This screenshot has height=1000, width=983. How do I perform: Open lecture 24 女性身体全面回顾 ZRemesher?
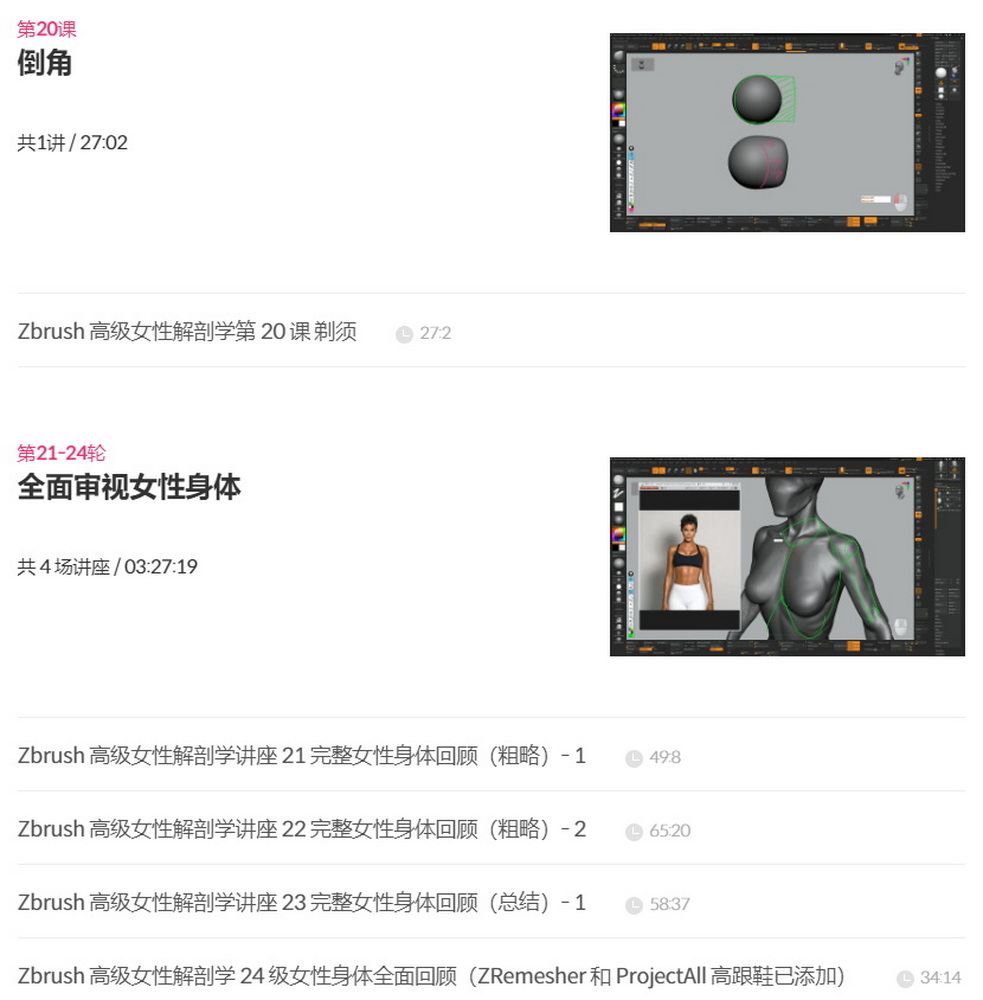432,976
